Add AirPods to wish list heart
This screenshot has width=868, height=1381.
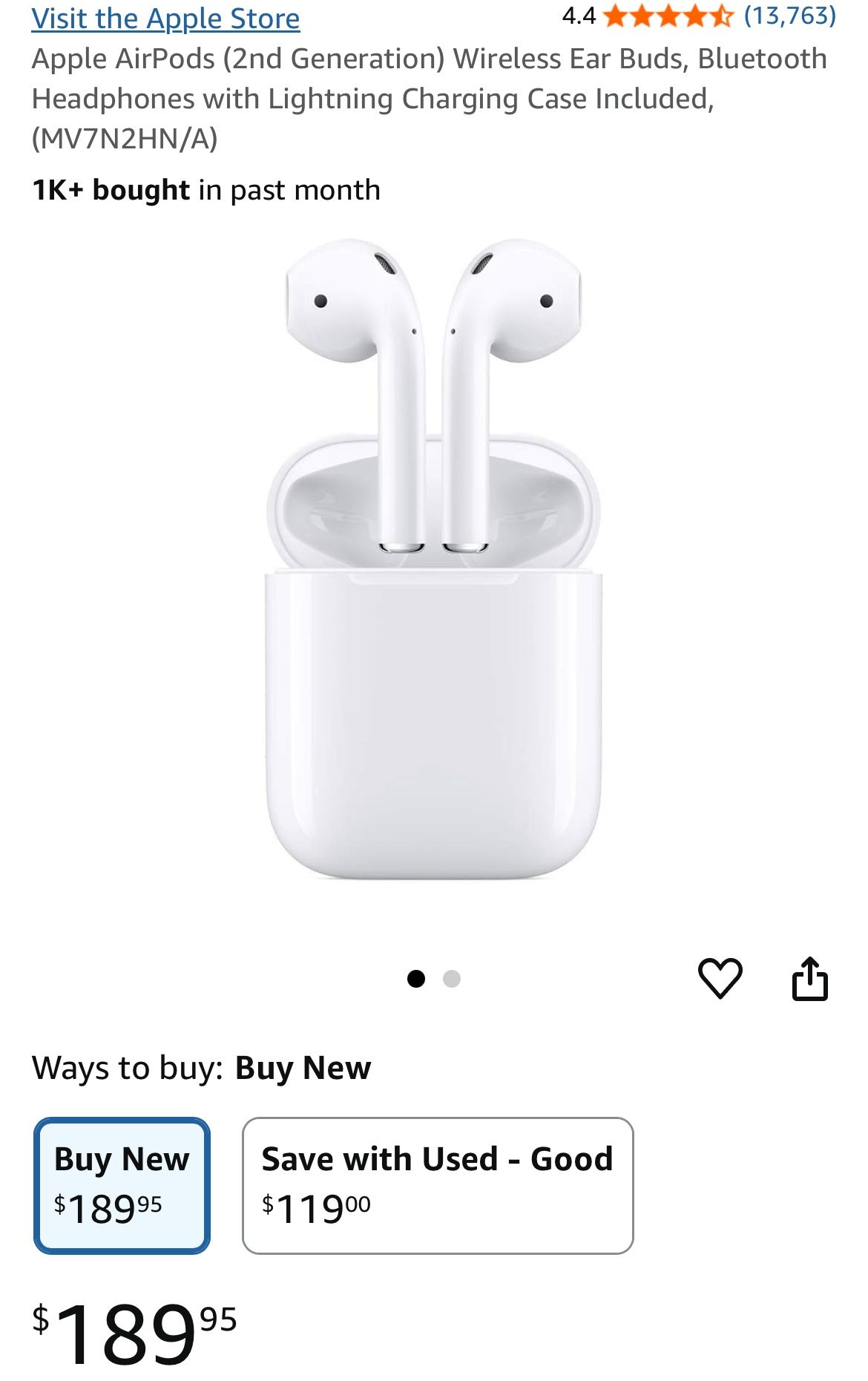(720, 978)
